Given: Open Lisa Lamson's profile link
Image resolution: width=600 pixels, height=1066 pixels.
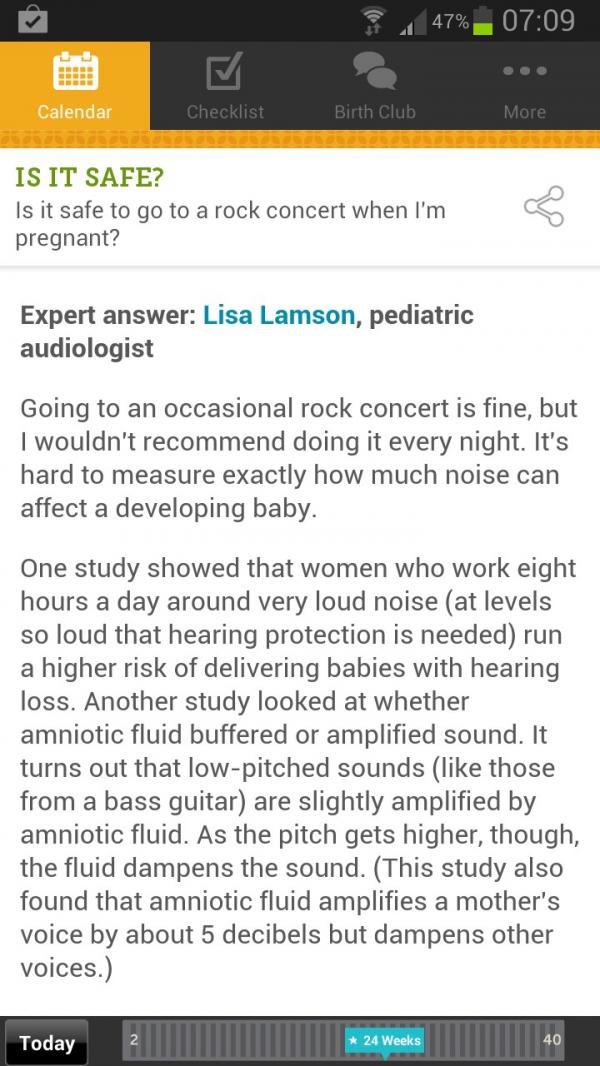Looking at the screenshot, I should point(278,315).
